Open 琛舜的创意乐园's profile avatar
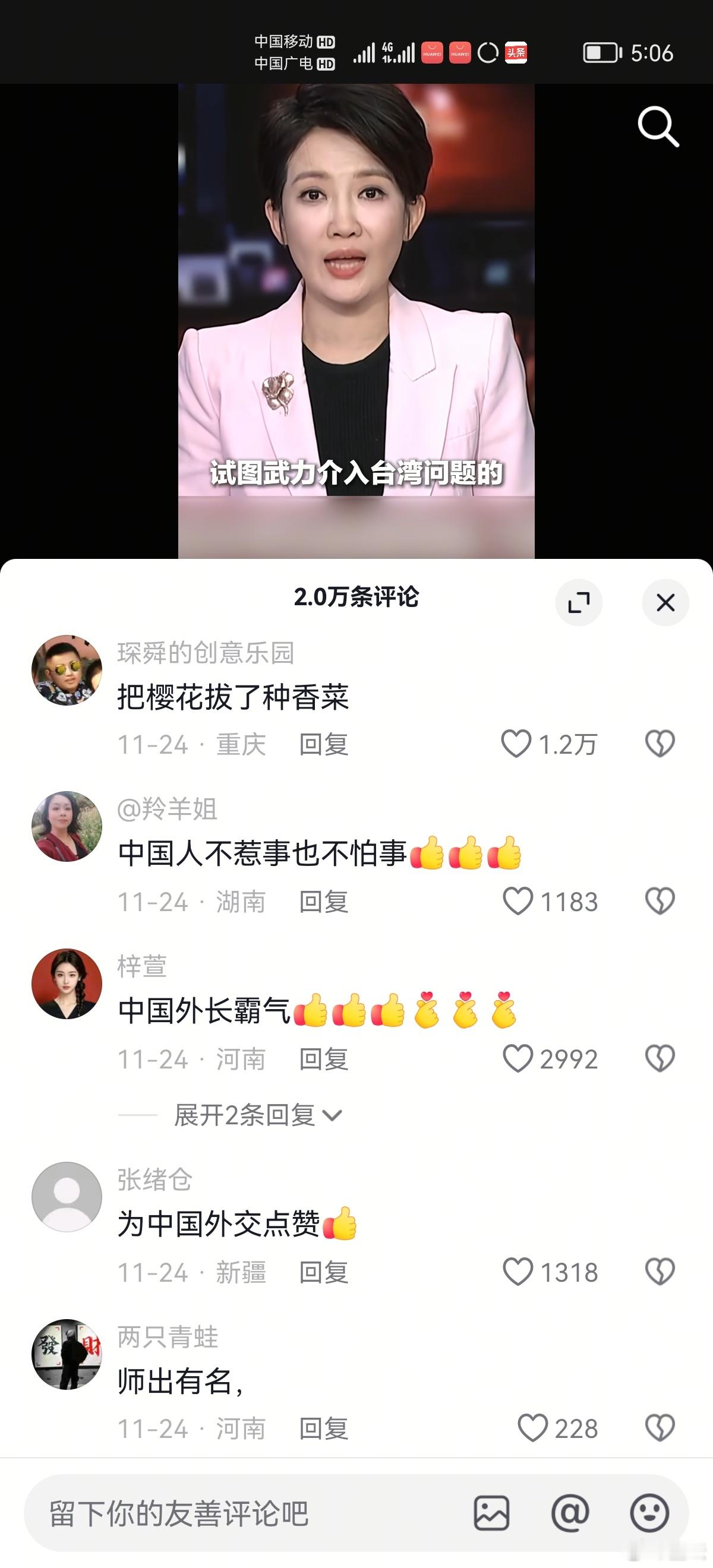Viewport: 713px width, 1568px height. click(67, 668)
